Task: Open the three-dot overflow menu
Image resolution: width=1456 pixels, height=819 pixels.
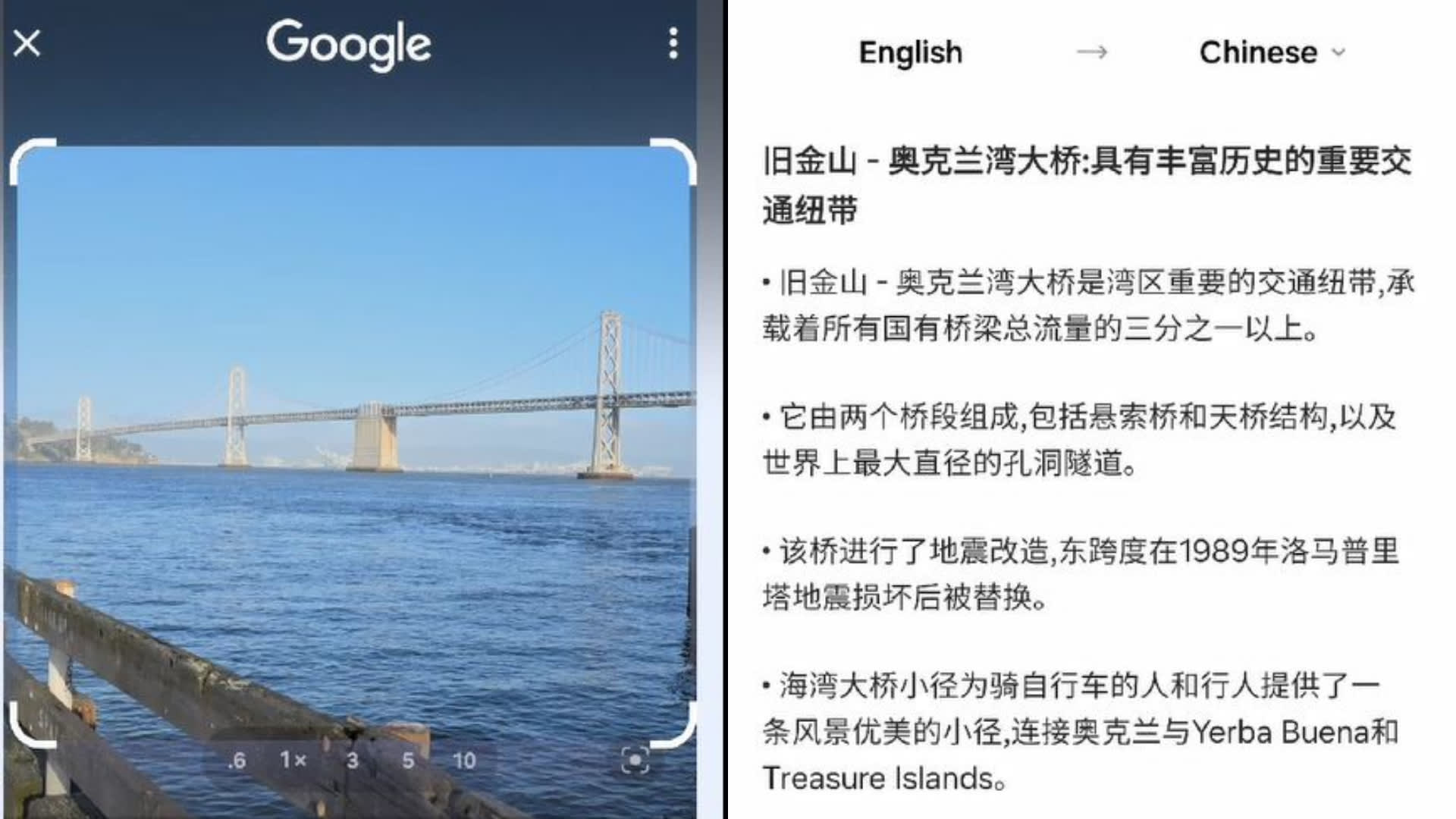Action: tap(673, 43)
